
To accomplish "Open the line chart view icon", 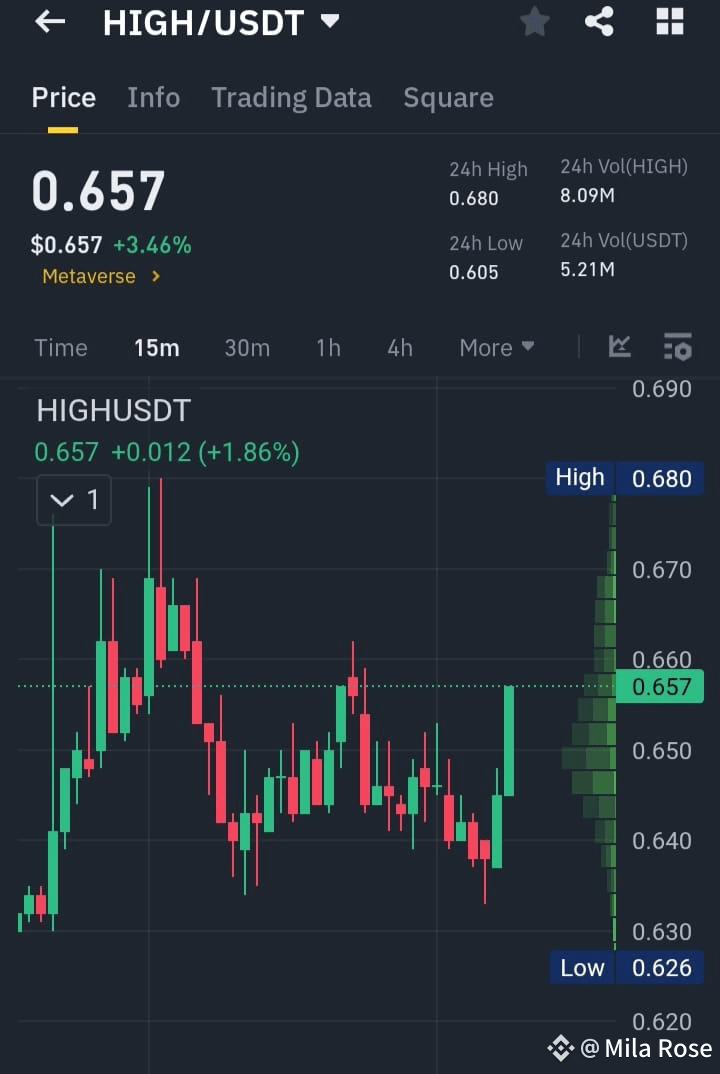I will pos(619,347).
